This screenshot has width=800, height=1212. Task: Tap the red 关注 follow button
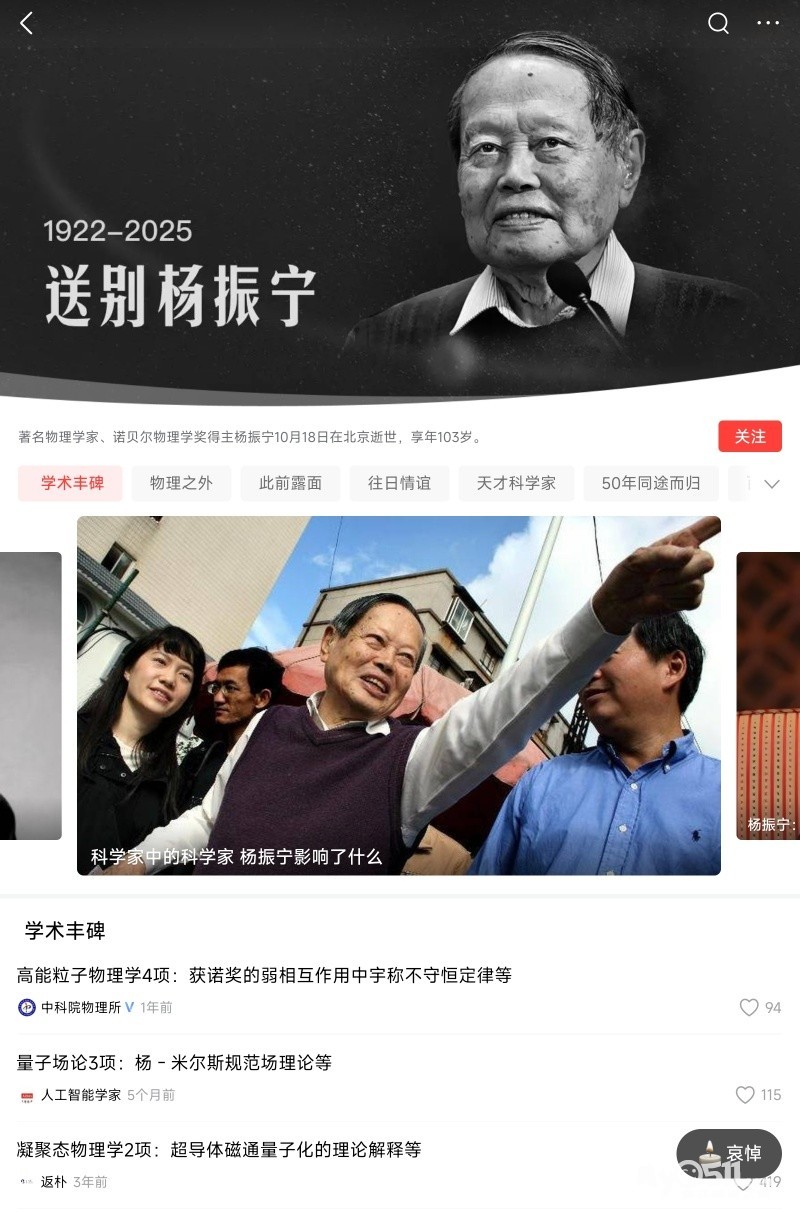(x=750, y=436)
